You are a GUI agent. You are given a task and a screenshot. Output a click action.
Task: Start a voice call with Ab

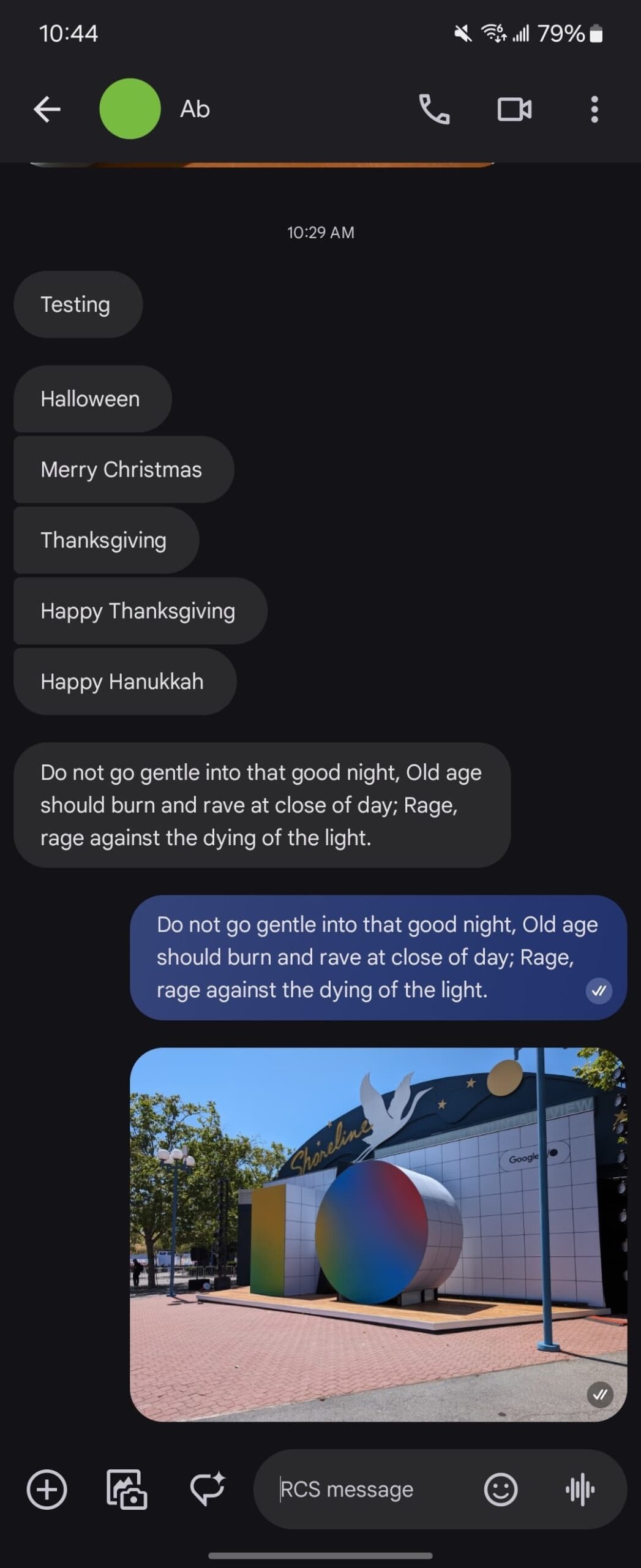tap(434, 110)
